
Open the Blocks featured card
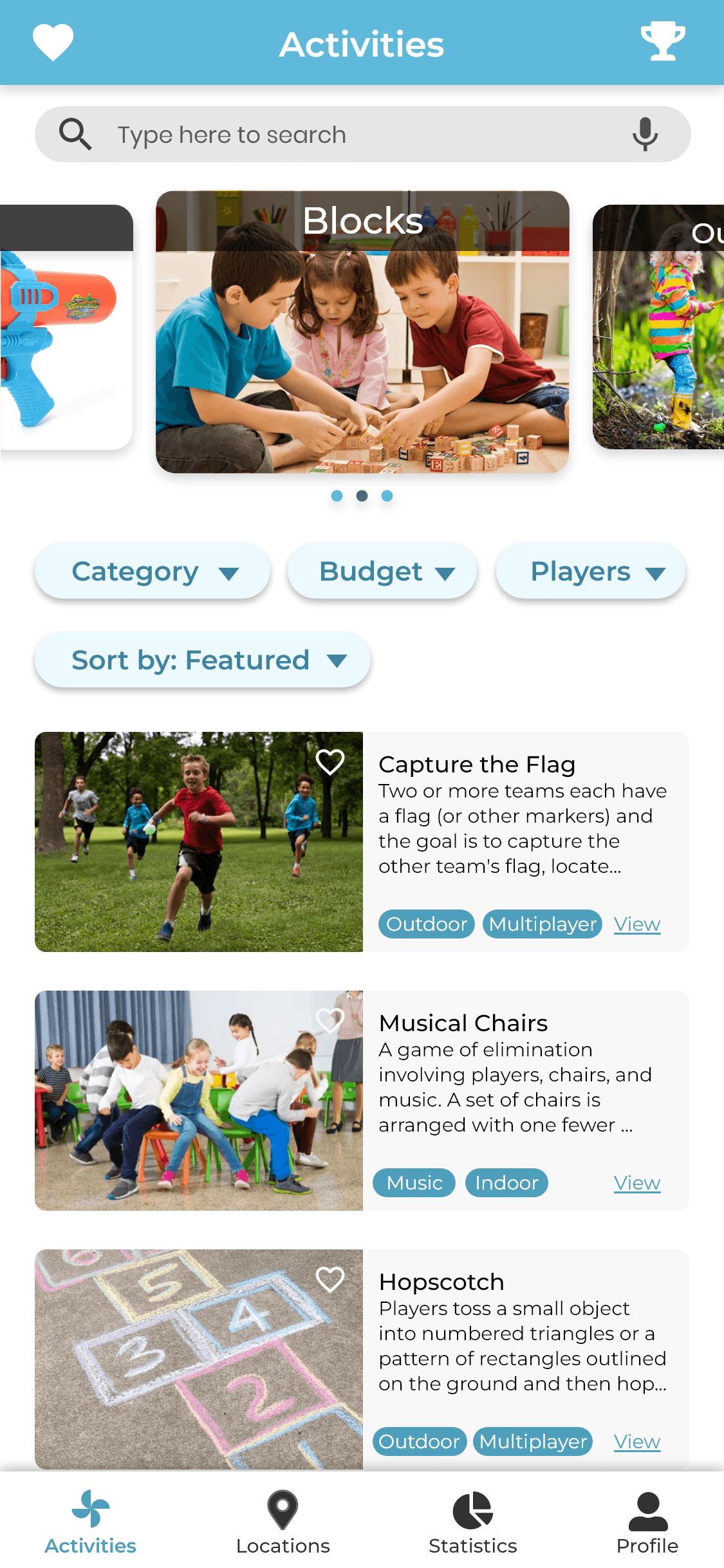(362, 332)
